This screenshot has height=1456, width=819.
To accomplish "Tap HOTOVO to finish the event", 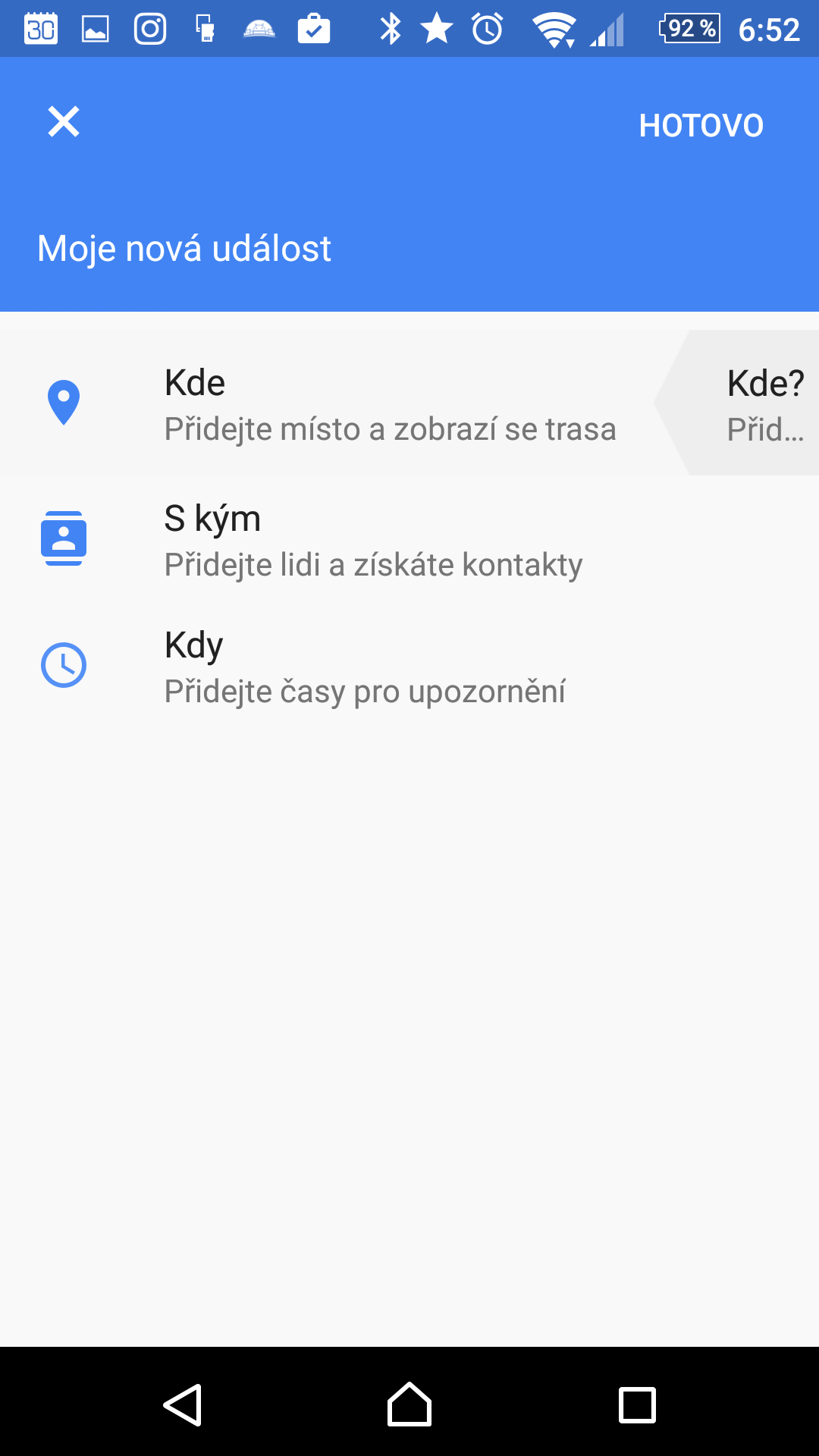I will 701,126.
